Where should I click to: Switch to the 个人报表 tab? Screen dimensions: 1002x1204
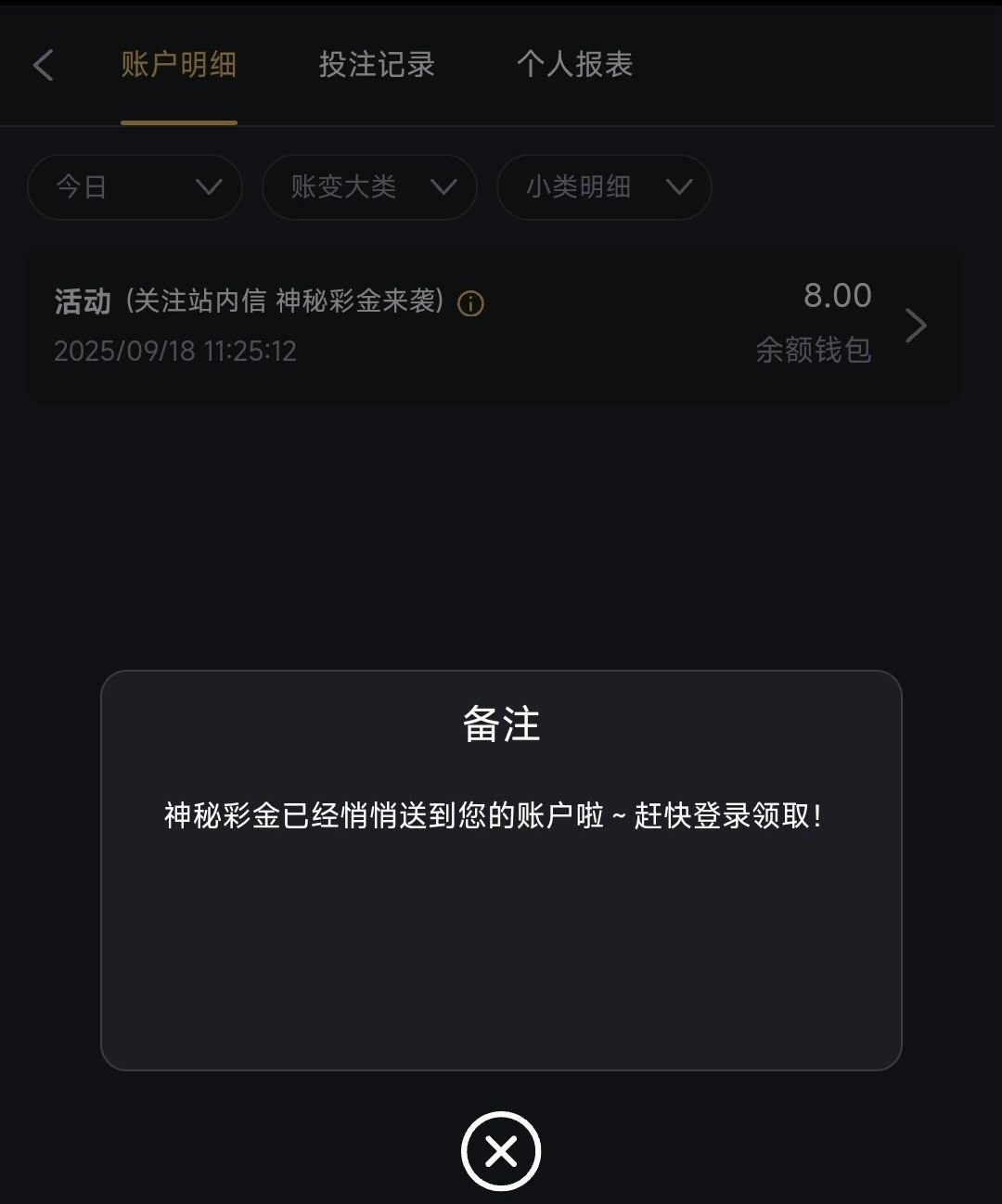(574, 65)
